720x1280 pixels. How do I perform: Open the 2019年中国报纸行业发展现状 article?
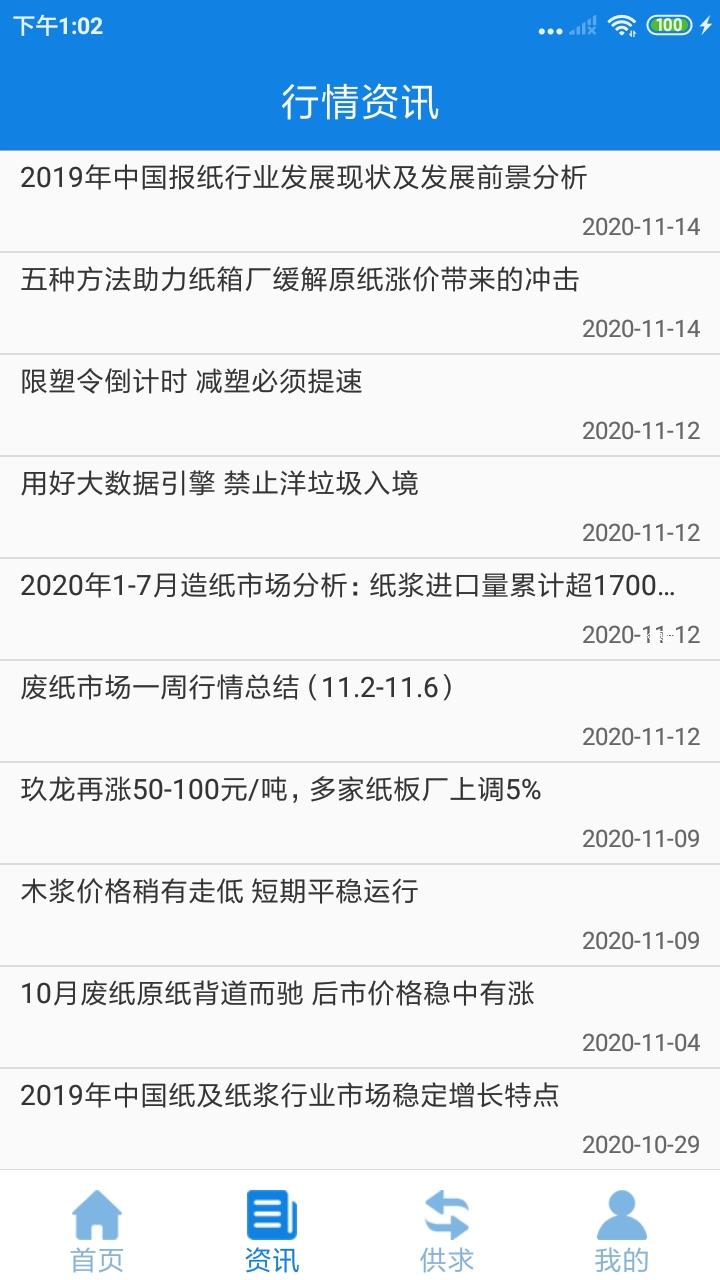click(304, 179)
